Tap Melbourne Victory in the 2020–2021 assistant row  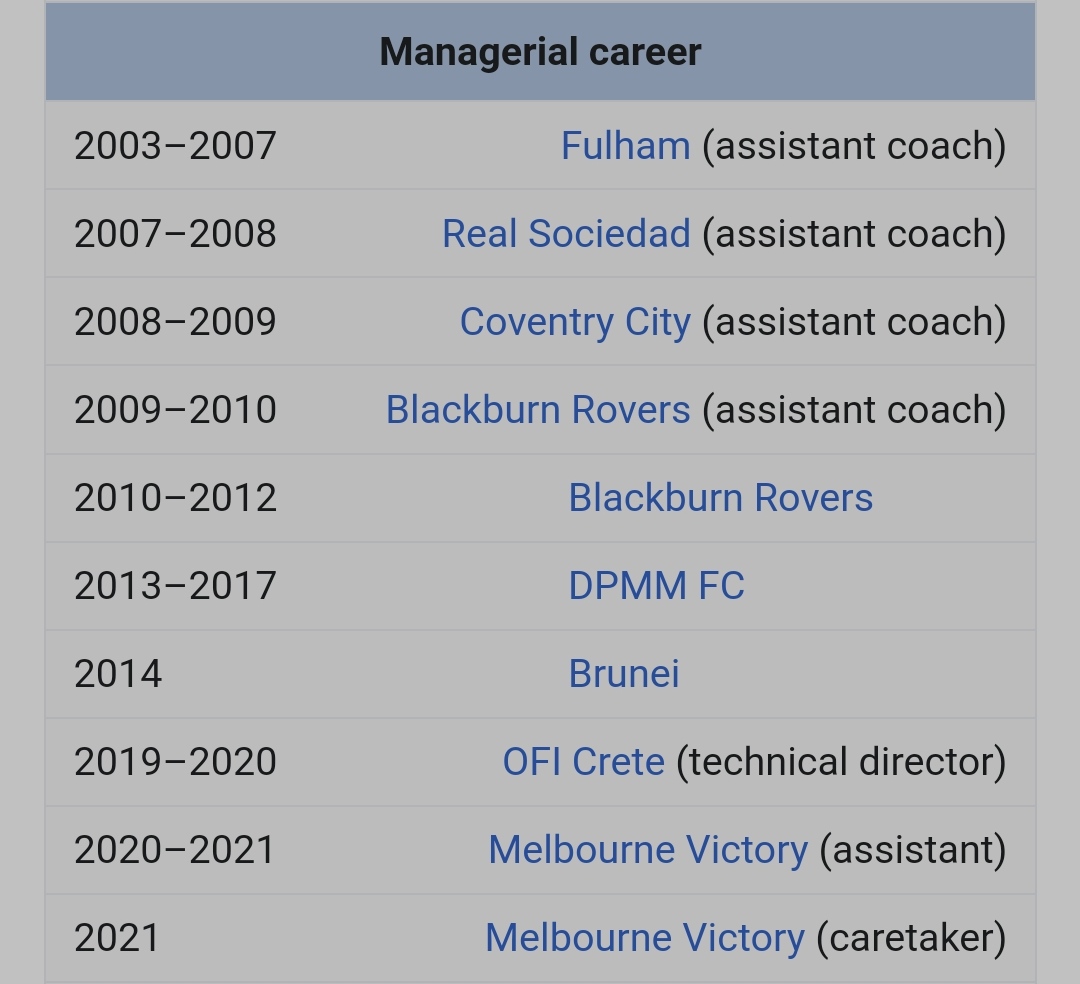point(648,850)
